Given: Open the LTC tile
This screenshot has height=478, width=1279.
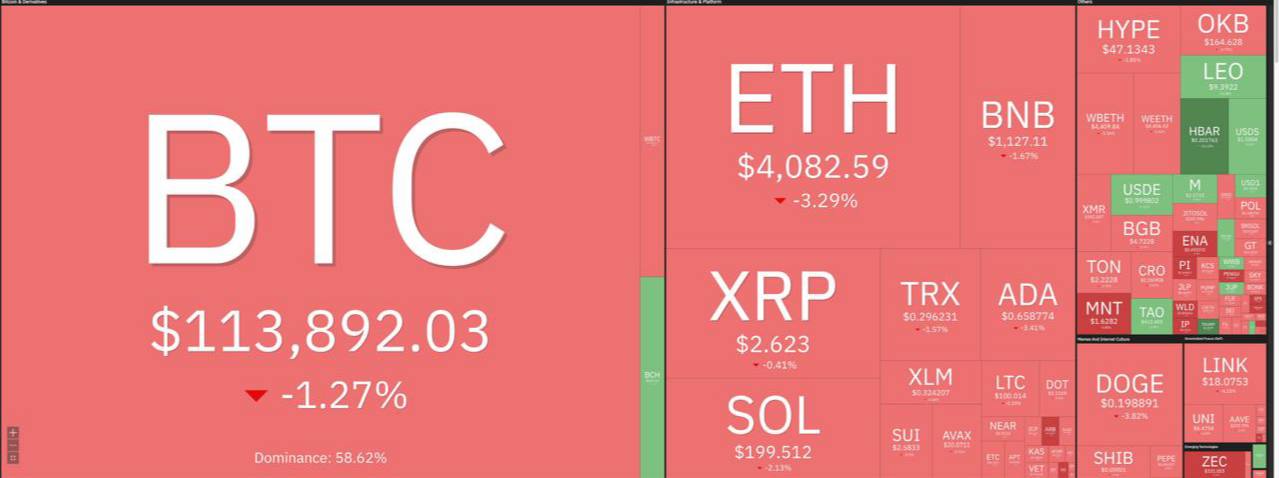Looking at the screenshot, I should [1010, 388].
